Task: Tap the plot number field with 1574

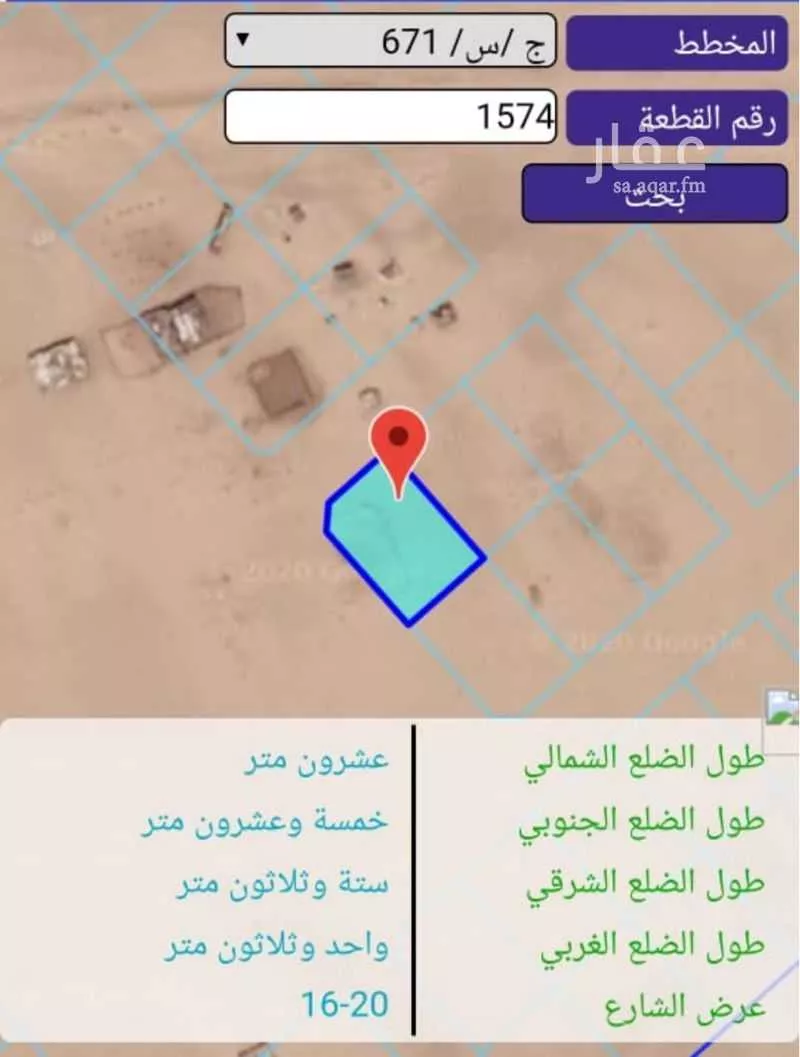Action: [390, 117]
